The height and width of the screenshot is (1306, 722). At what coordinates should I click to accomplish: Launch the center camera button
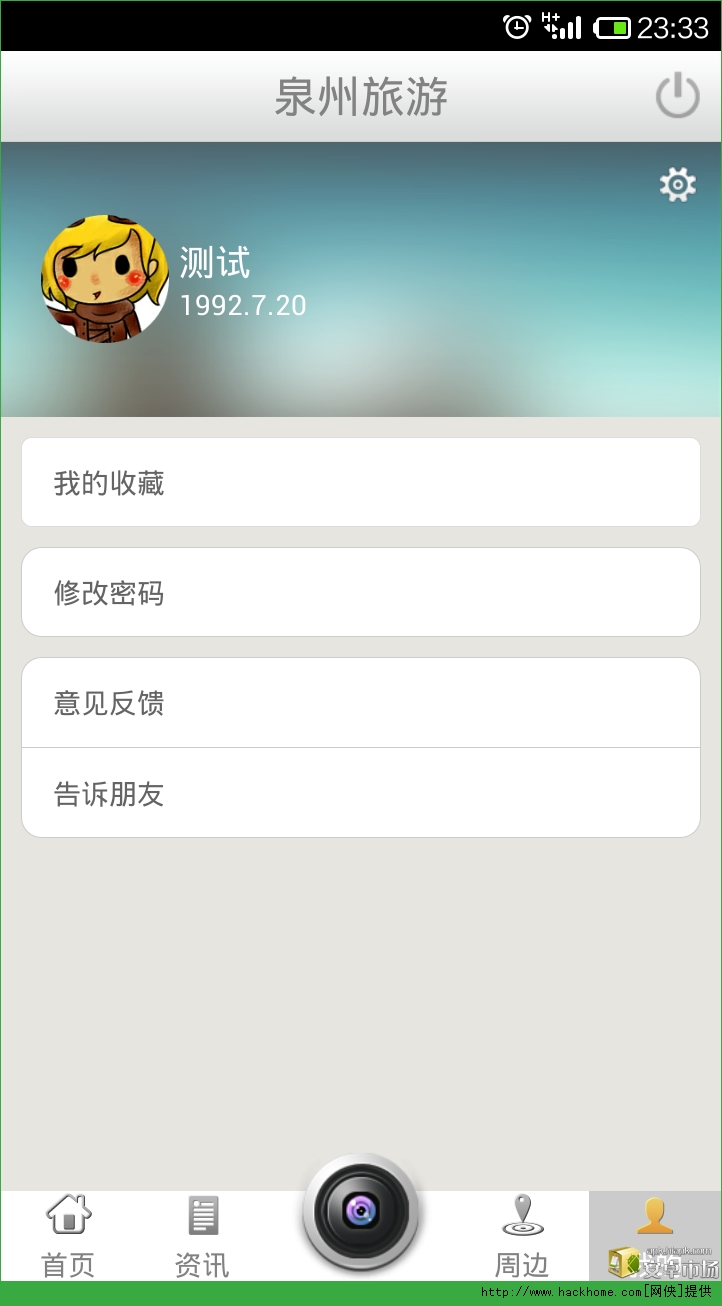[x=360, y=1212]
